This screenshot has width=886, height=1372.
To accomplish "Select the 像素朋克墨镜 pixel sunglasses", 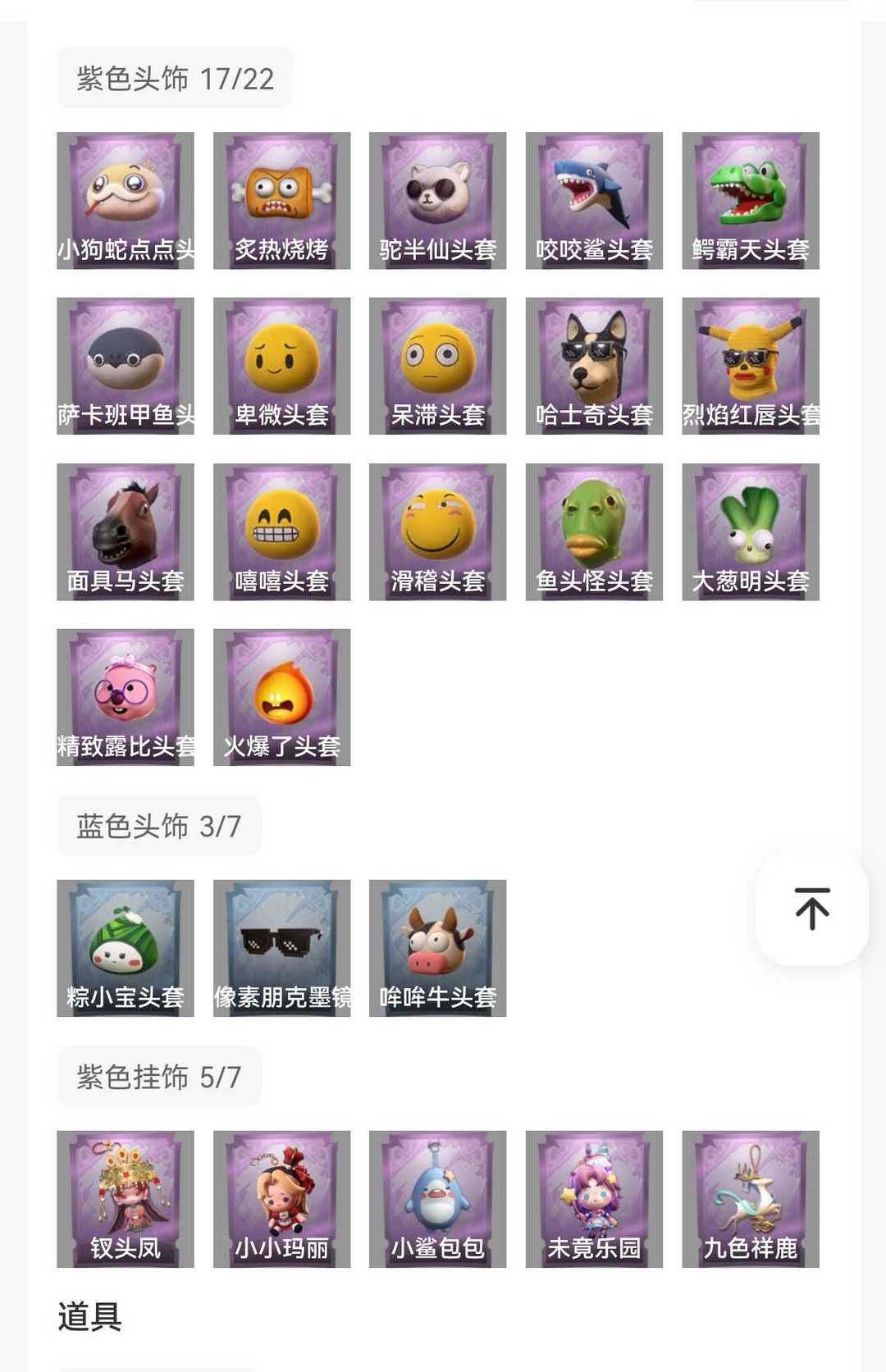I will 281,947.
